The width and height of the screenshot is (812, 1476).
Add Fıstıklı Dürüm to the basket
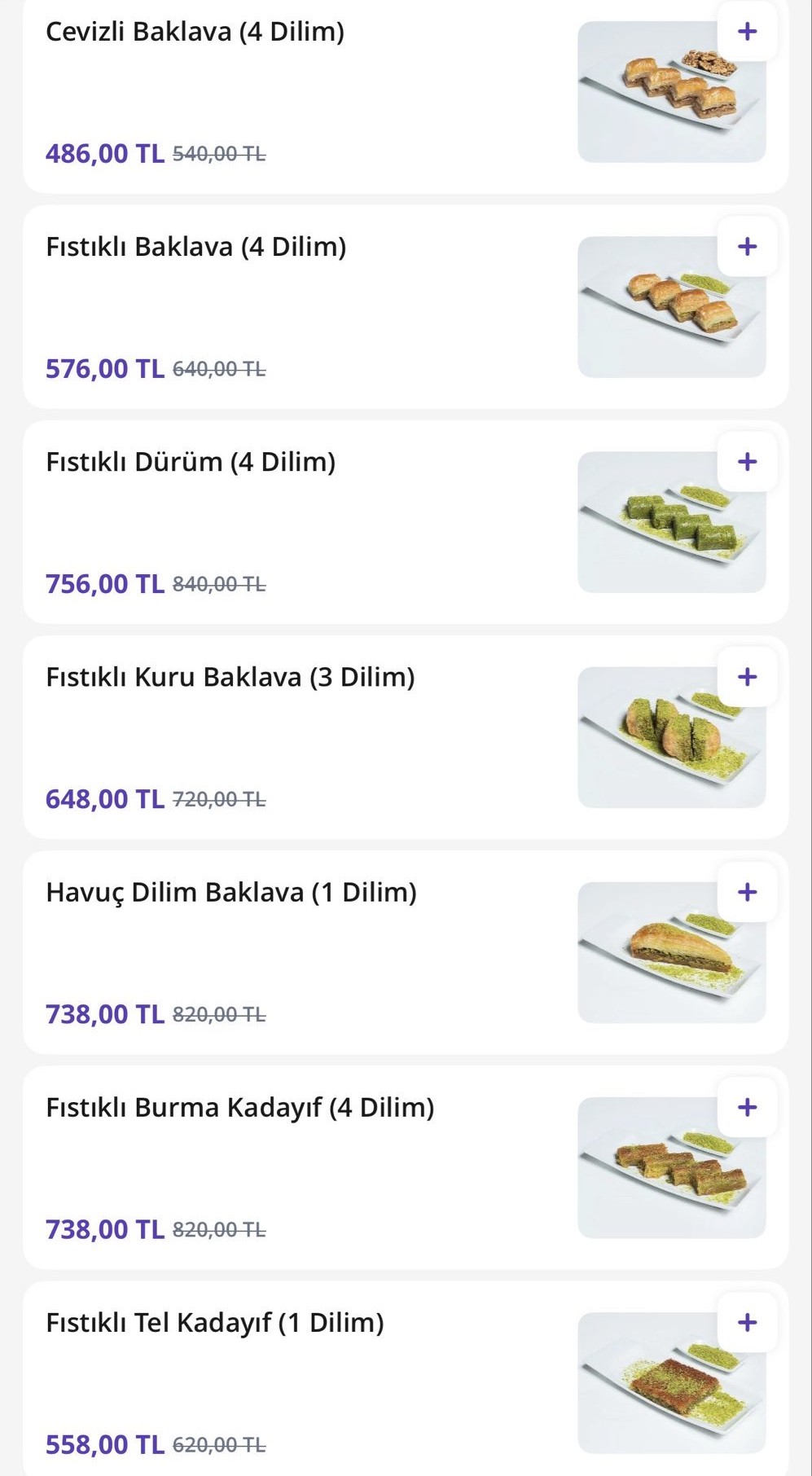pos(747,462)
